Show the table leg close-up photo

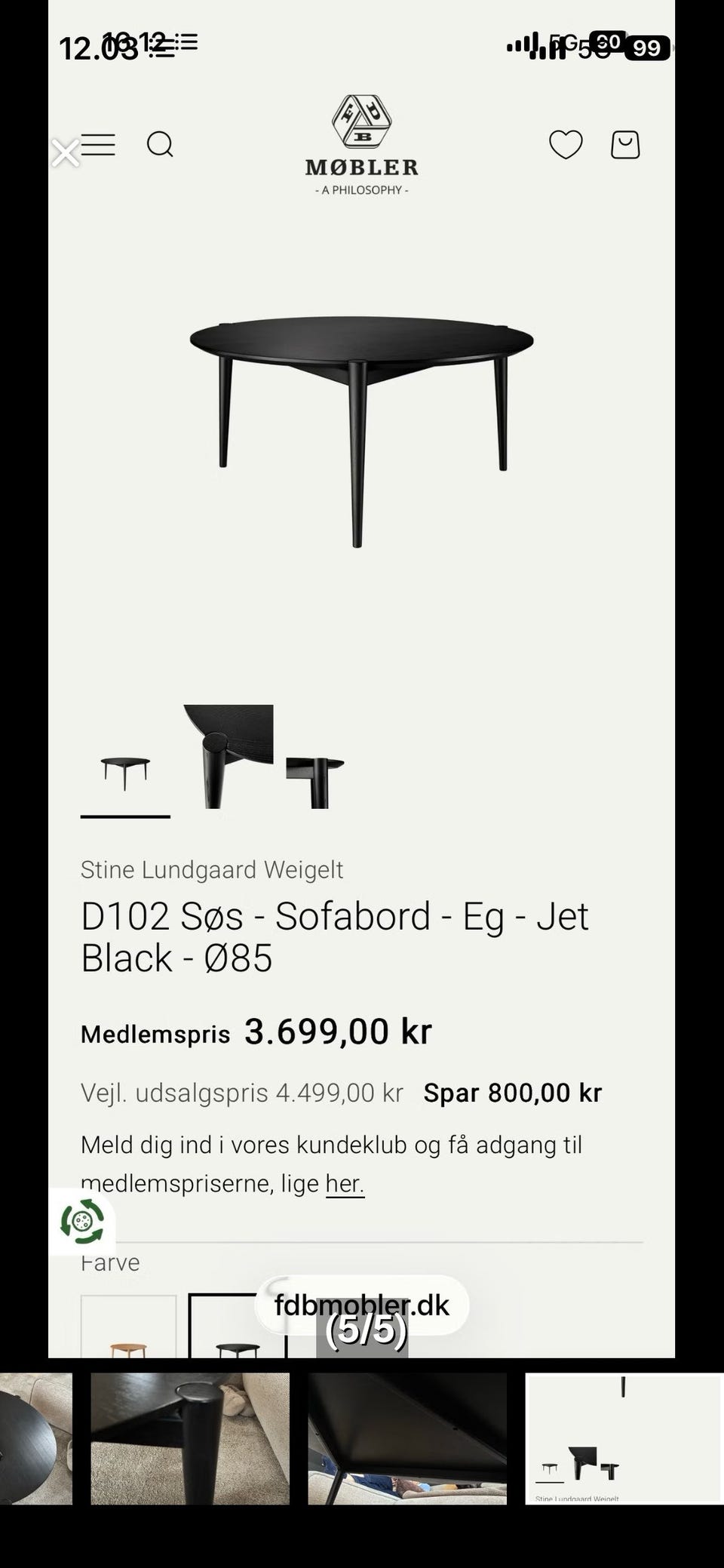coord(190,1438)
